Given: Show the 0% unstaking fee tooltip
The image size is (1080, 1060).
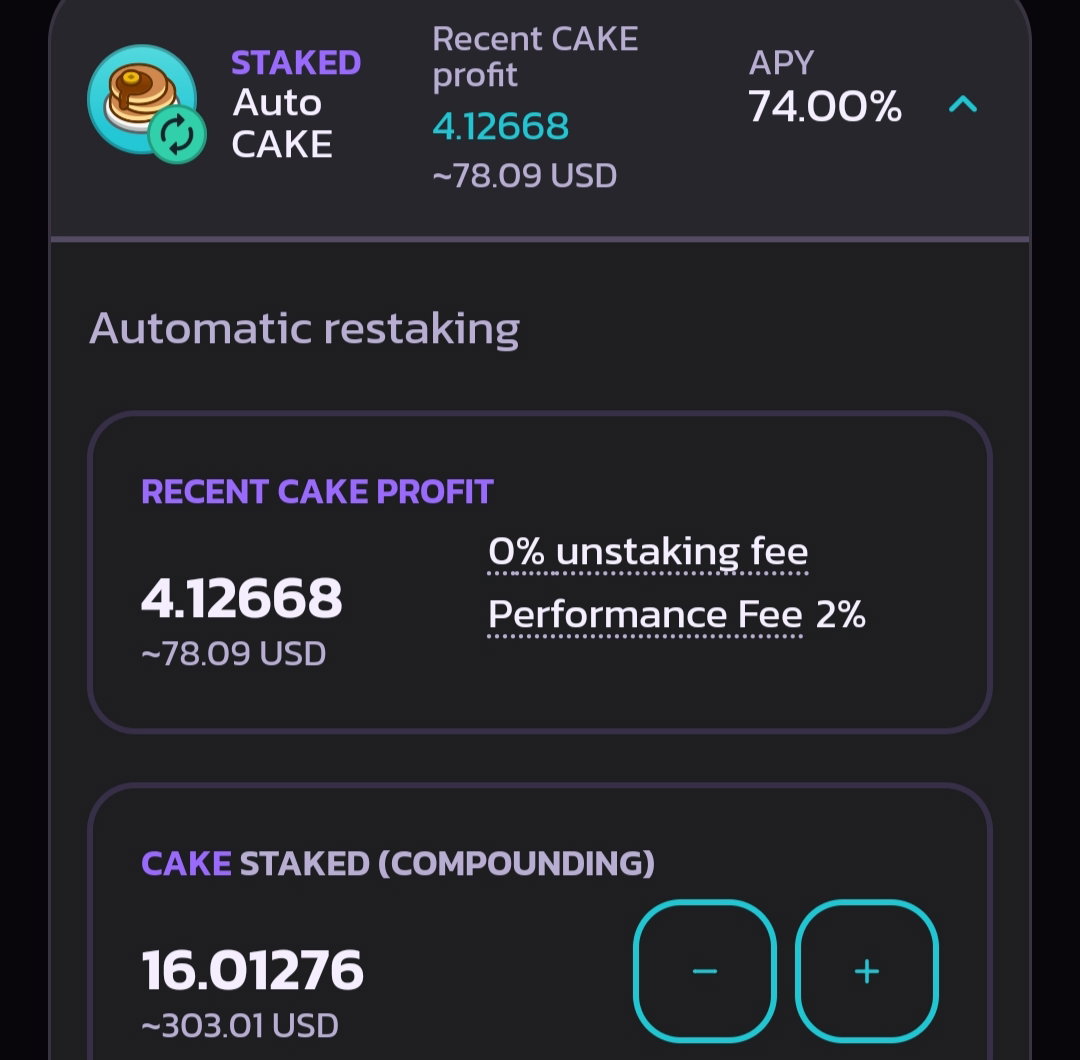Looking at the screenshot, I should 647,552.
